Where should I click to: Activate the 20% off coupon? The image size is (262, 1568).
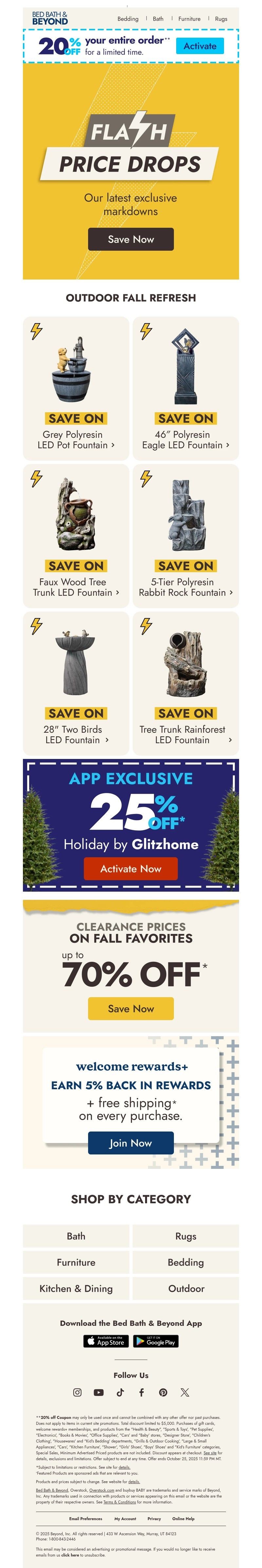point(199,46)
